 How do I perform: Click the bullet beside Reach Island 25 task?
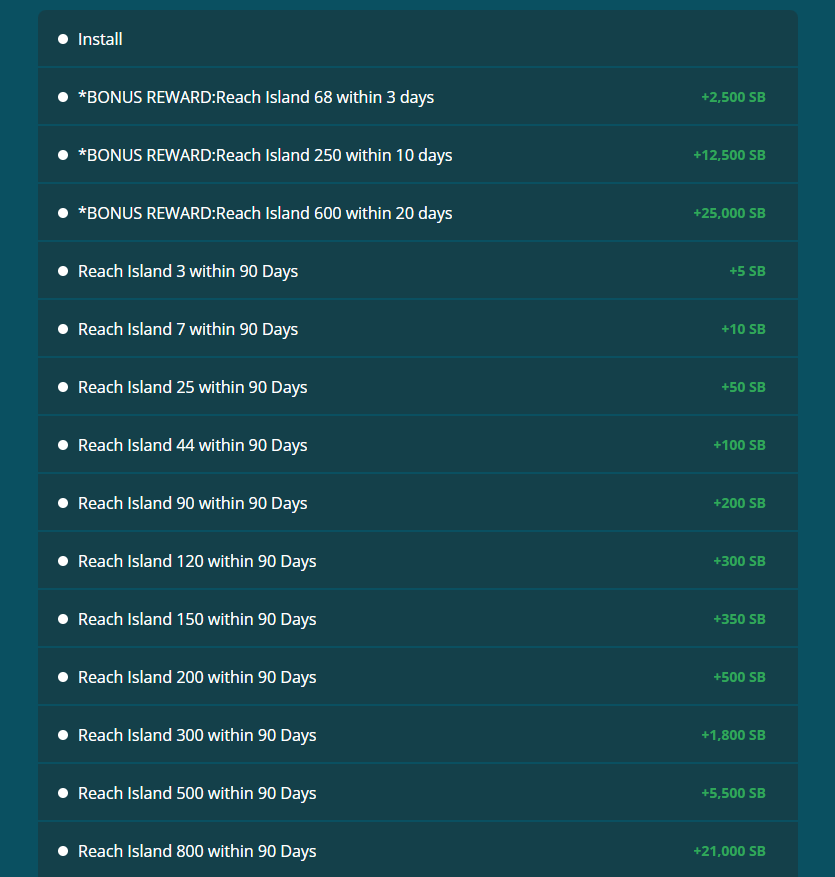(62, 387)
